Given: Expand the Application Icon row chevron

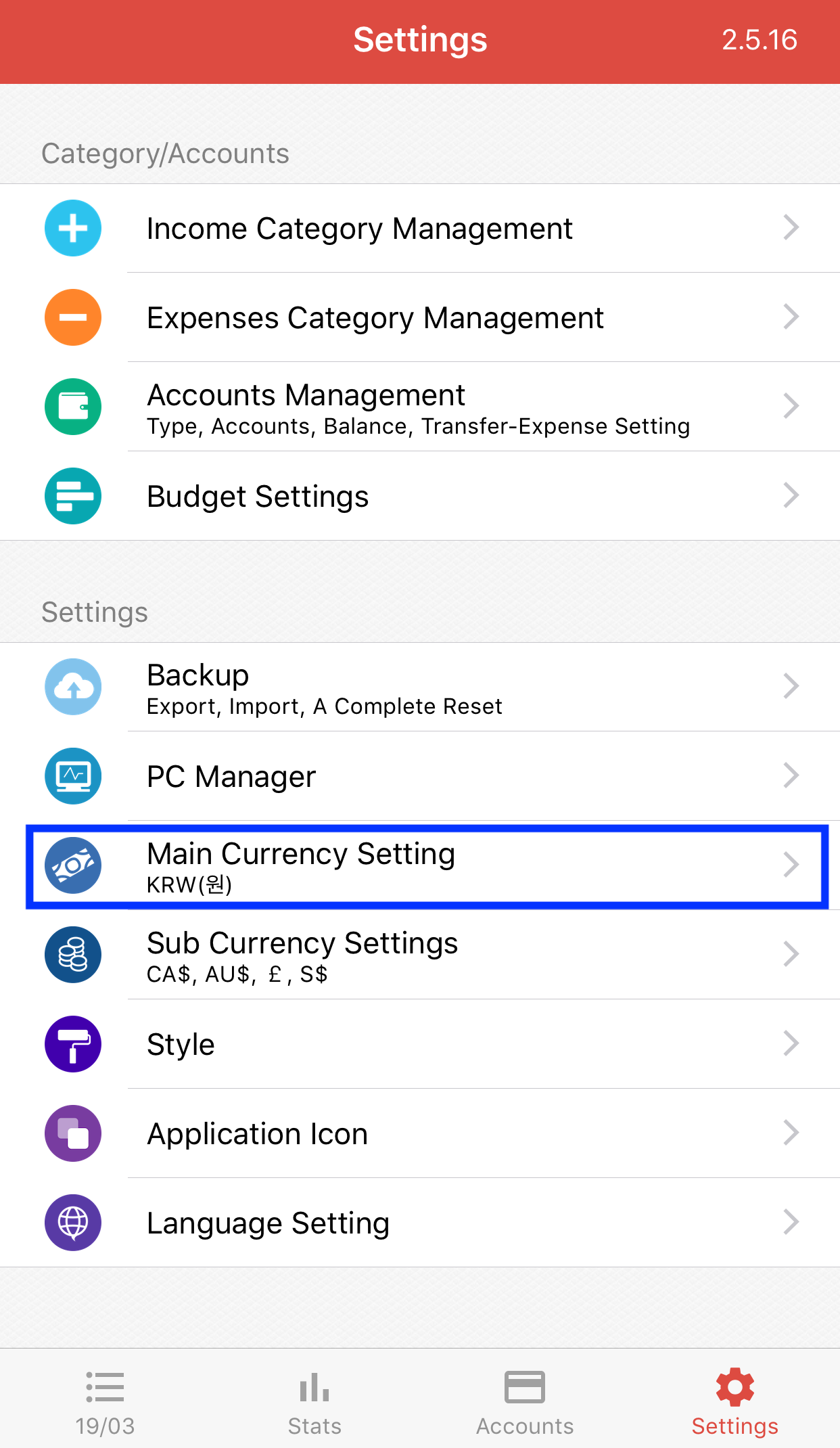Looking at the screenshot, I should coord(791,1133).
